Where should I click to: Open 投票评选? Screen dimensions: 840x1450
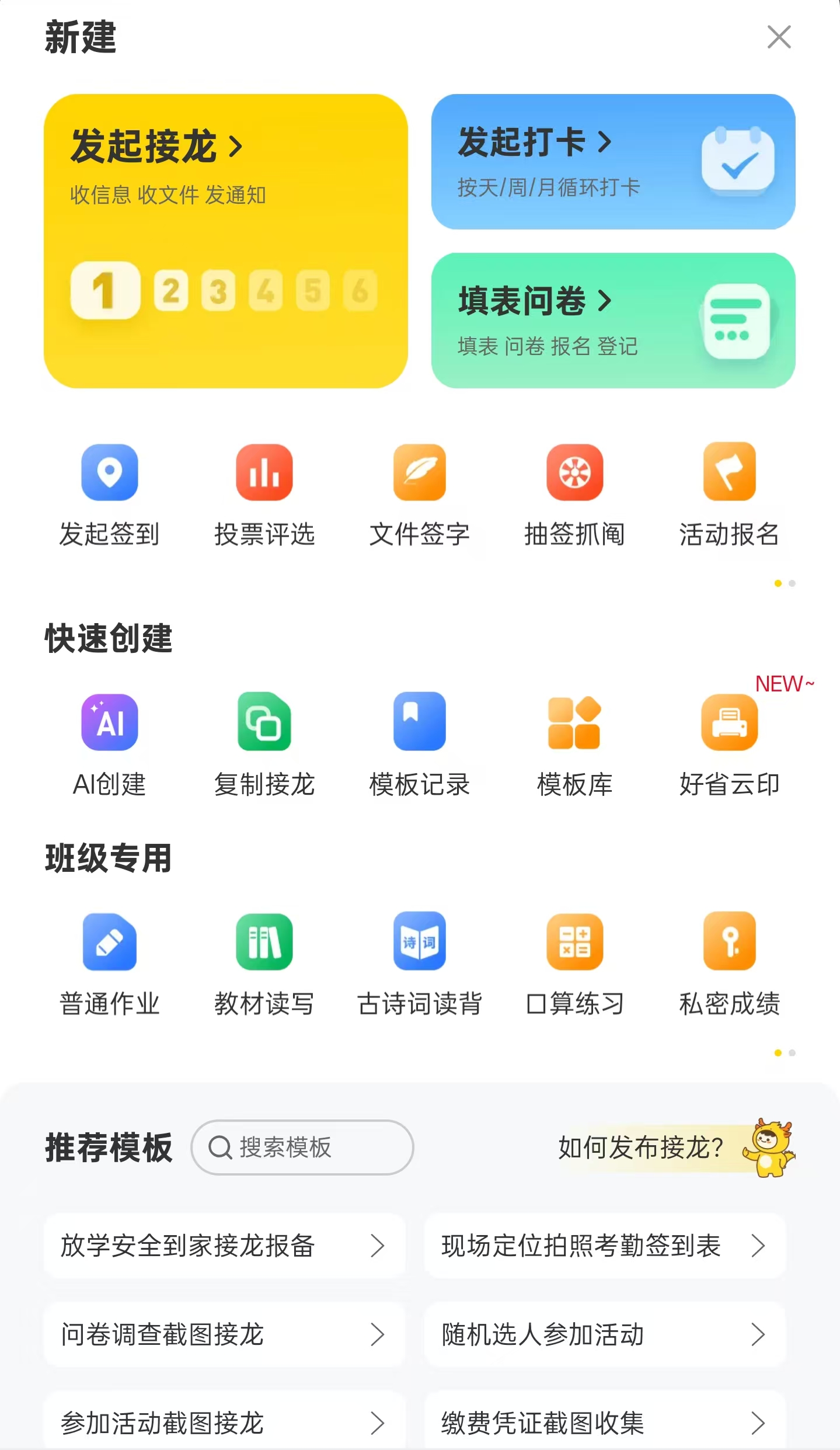tap(264, 493)
